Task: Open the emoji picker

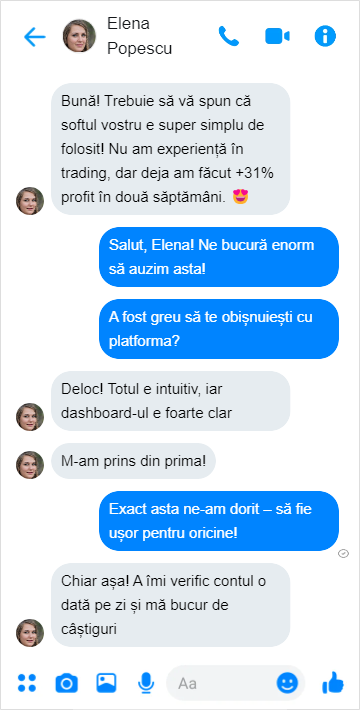Action: [x=287, y=683]
